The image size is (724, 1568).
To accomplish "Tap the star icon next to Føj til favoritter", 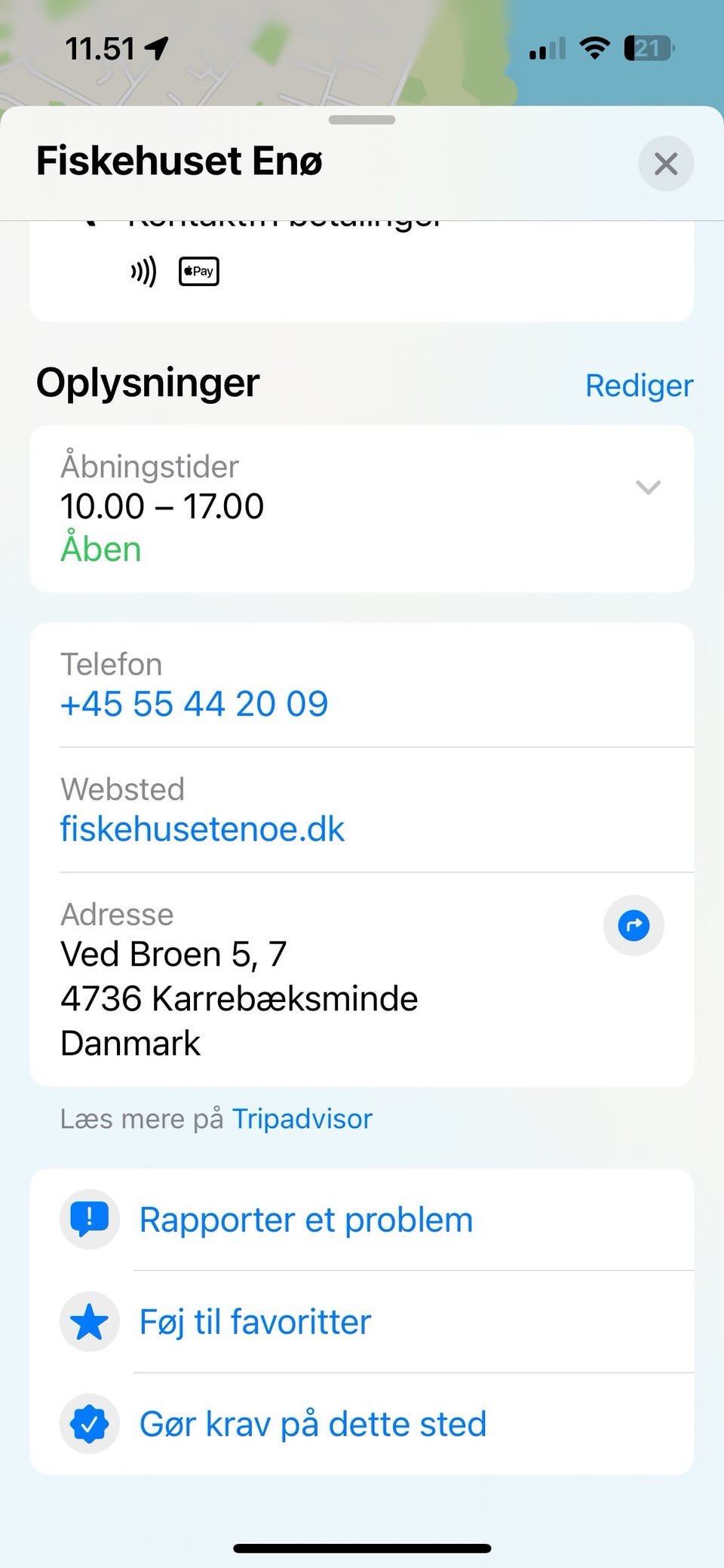I will point(89,1321).
